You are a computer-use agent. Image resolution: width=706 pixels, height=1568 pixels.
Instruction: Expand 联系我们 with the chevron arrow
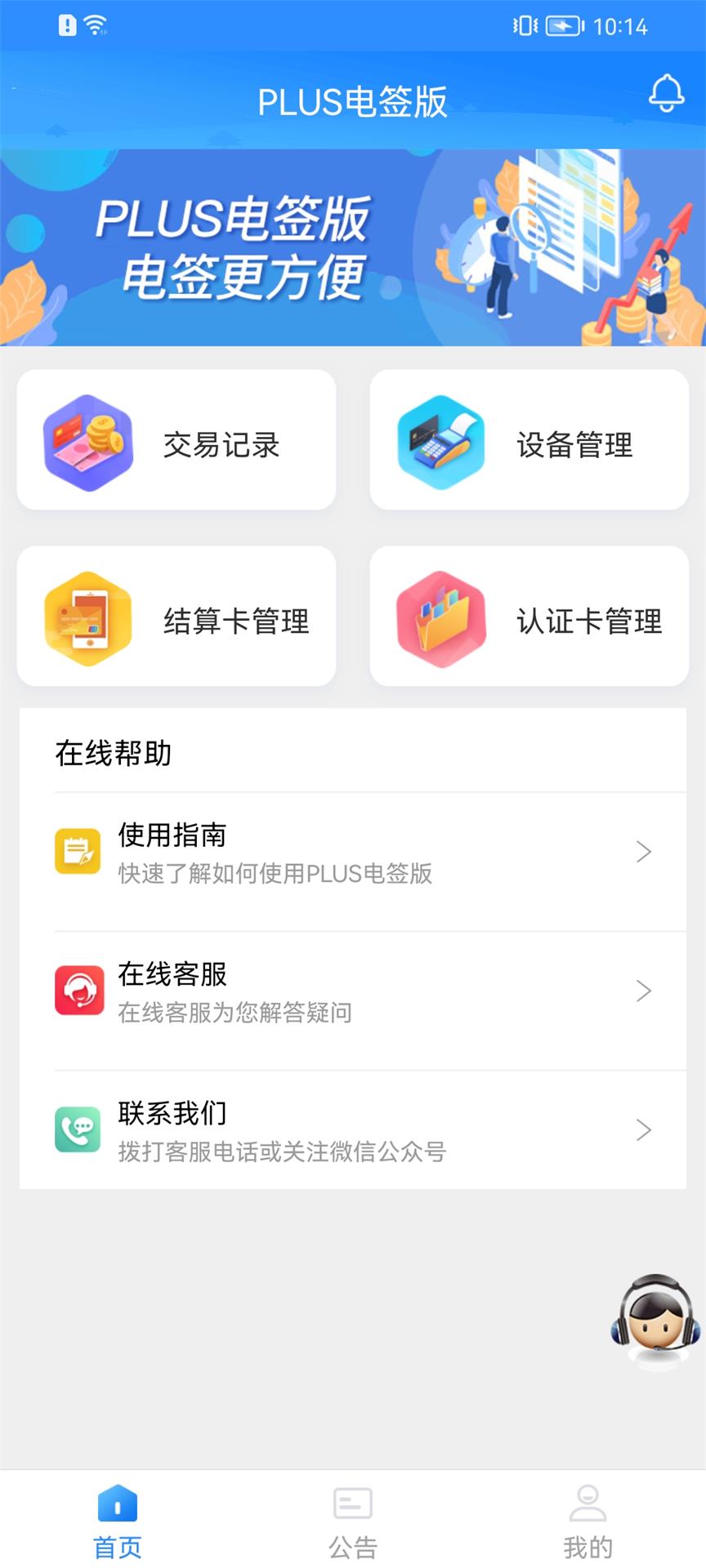(642, 1130)
